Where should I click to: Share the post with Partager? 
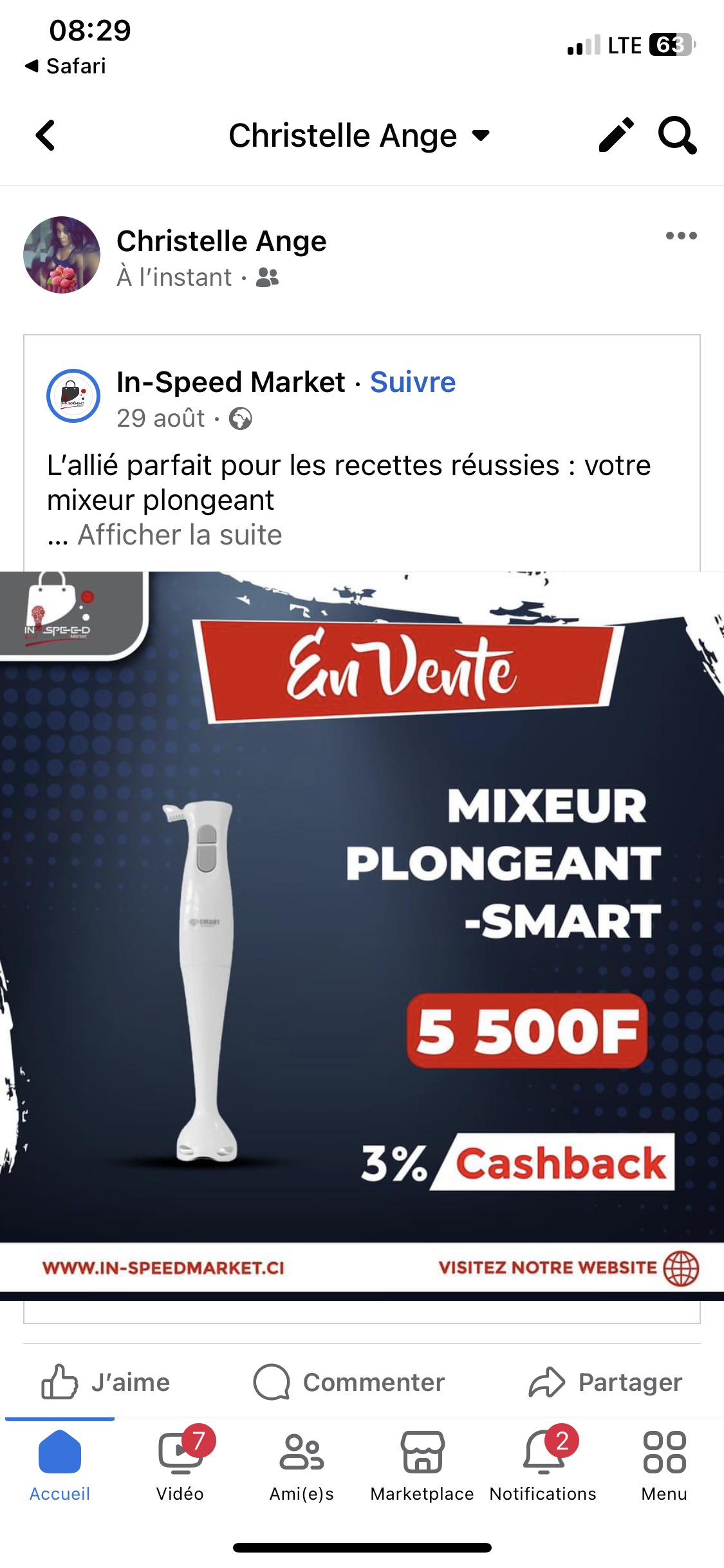(x=605, y=1382)
